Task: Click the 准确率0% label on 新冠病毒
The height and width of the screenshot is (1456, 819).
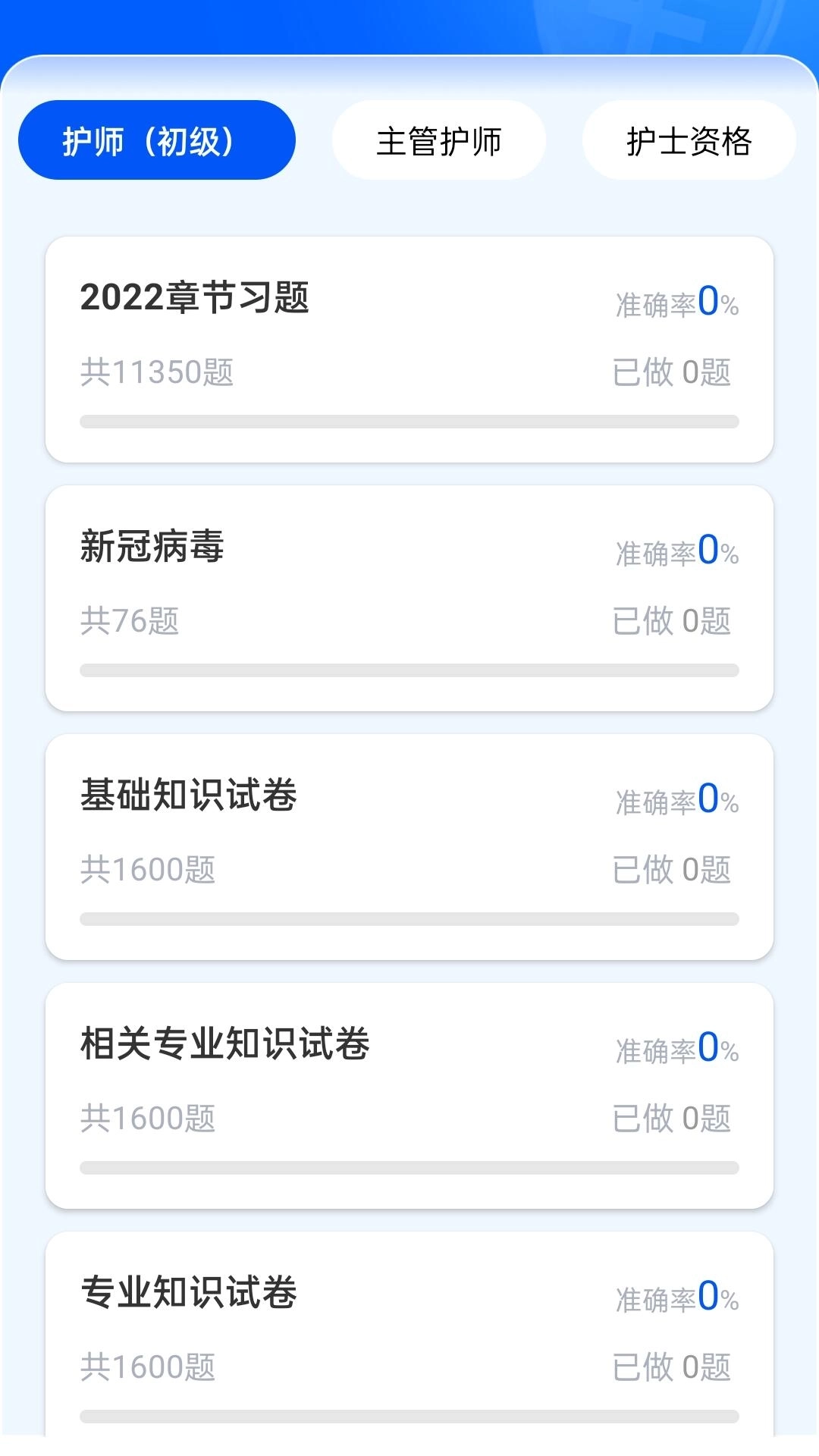Action: point(675,552)
